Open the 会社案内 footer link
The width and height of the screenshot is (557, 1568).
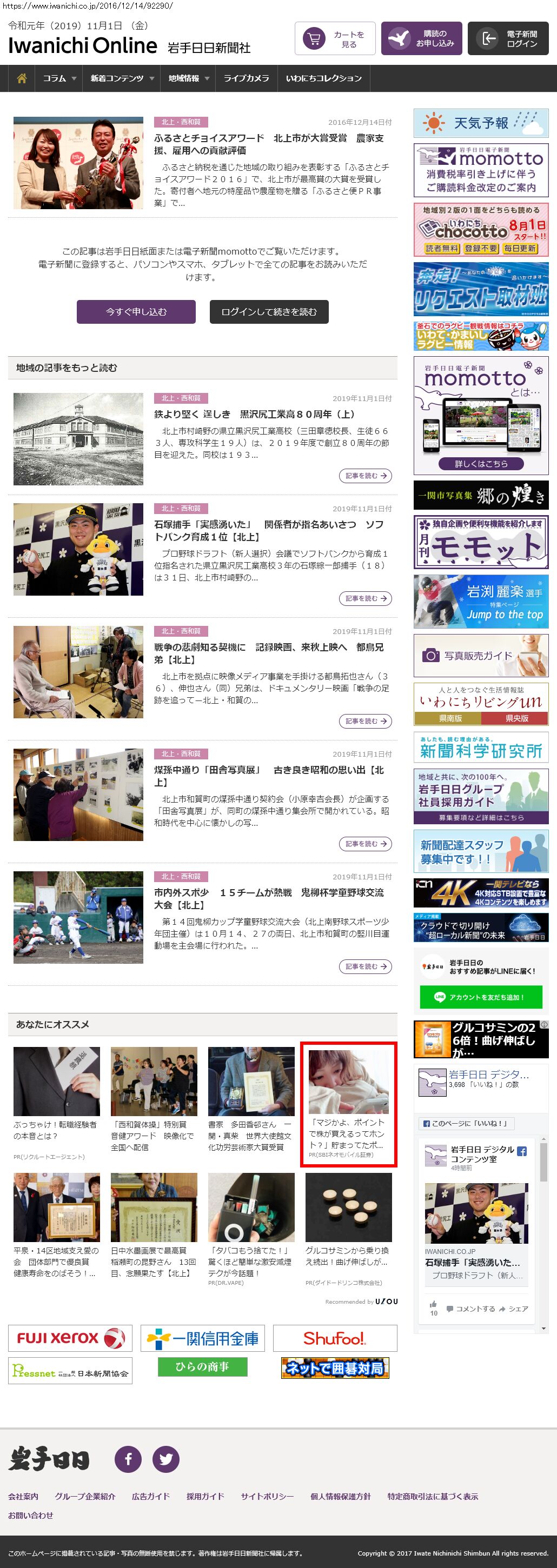23,1496
